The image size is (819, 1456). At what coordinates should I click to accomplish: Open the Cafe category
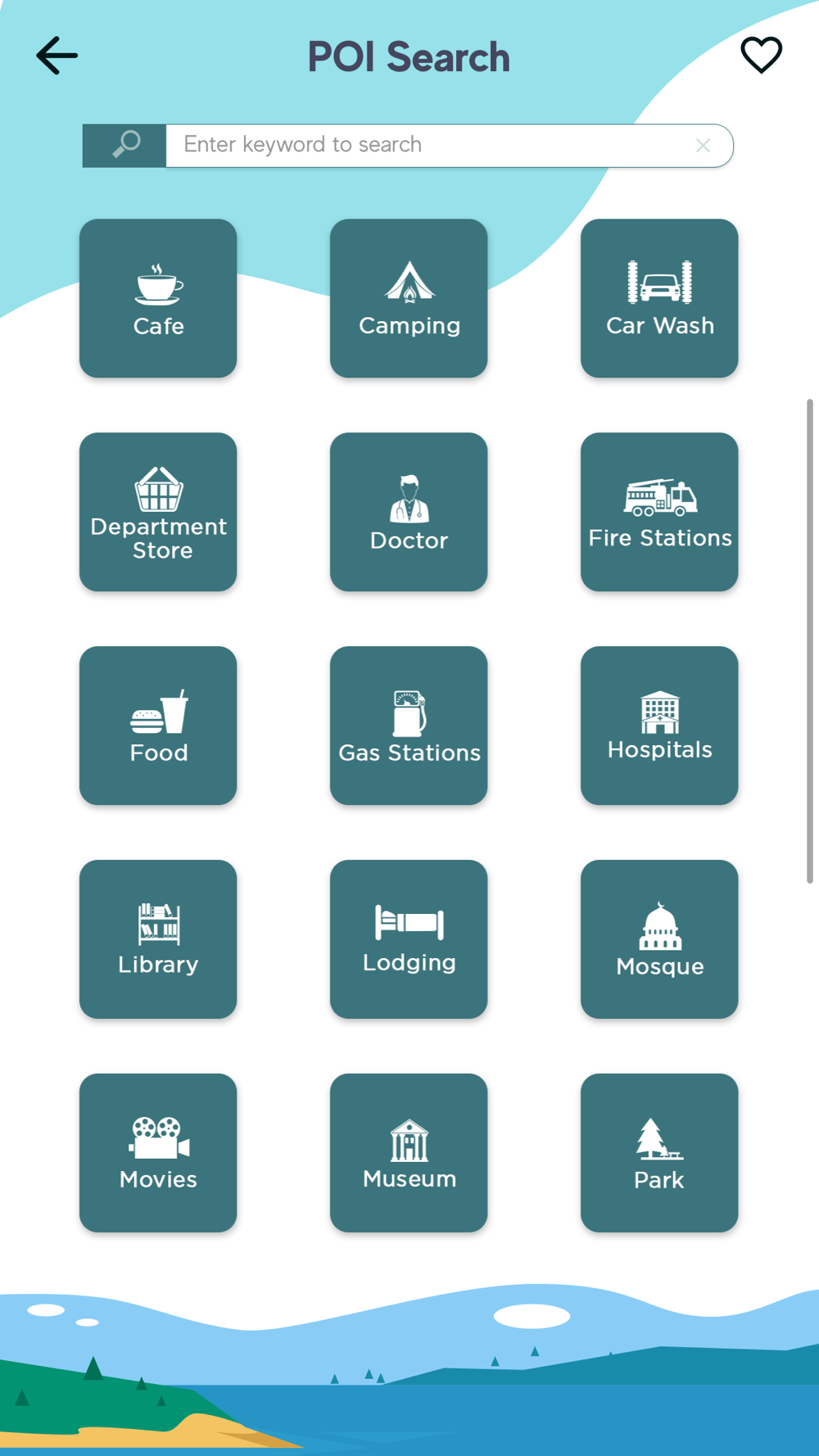point(158,298)
